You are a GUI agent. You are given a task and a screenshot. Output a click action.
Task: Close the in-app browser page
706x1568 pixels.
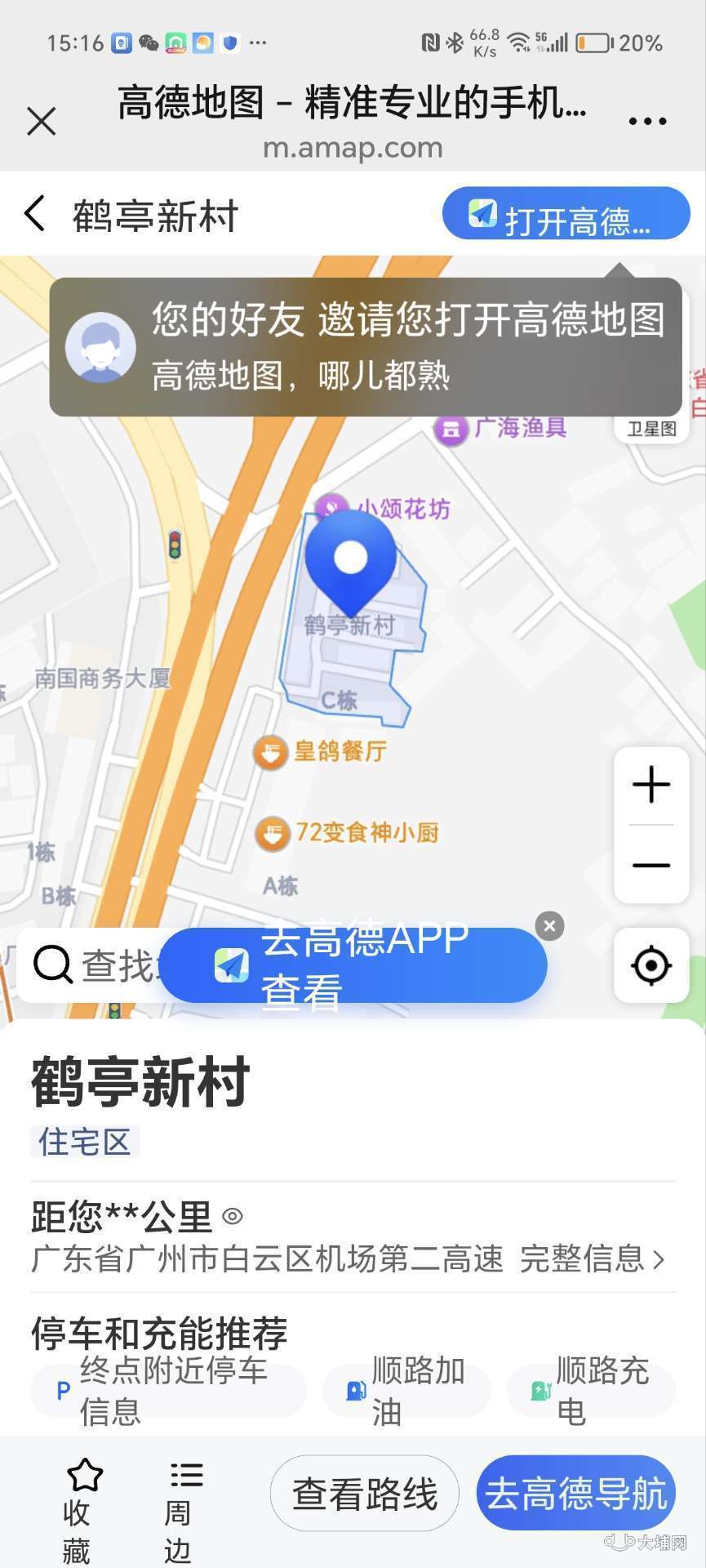tap(41, 122)
